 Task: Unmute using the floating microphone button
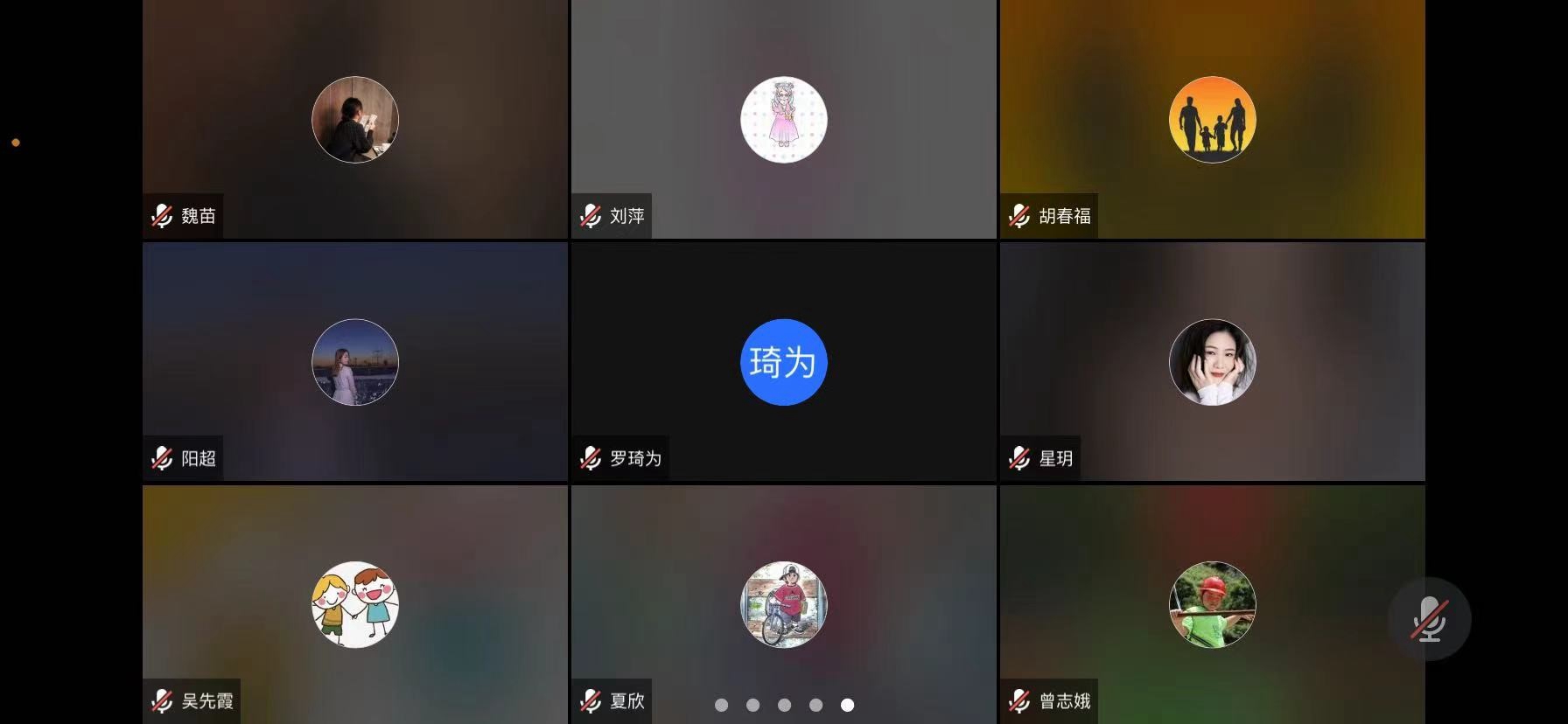coord(1429,619)
